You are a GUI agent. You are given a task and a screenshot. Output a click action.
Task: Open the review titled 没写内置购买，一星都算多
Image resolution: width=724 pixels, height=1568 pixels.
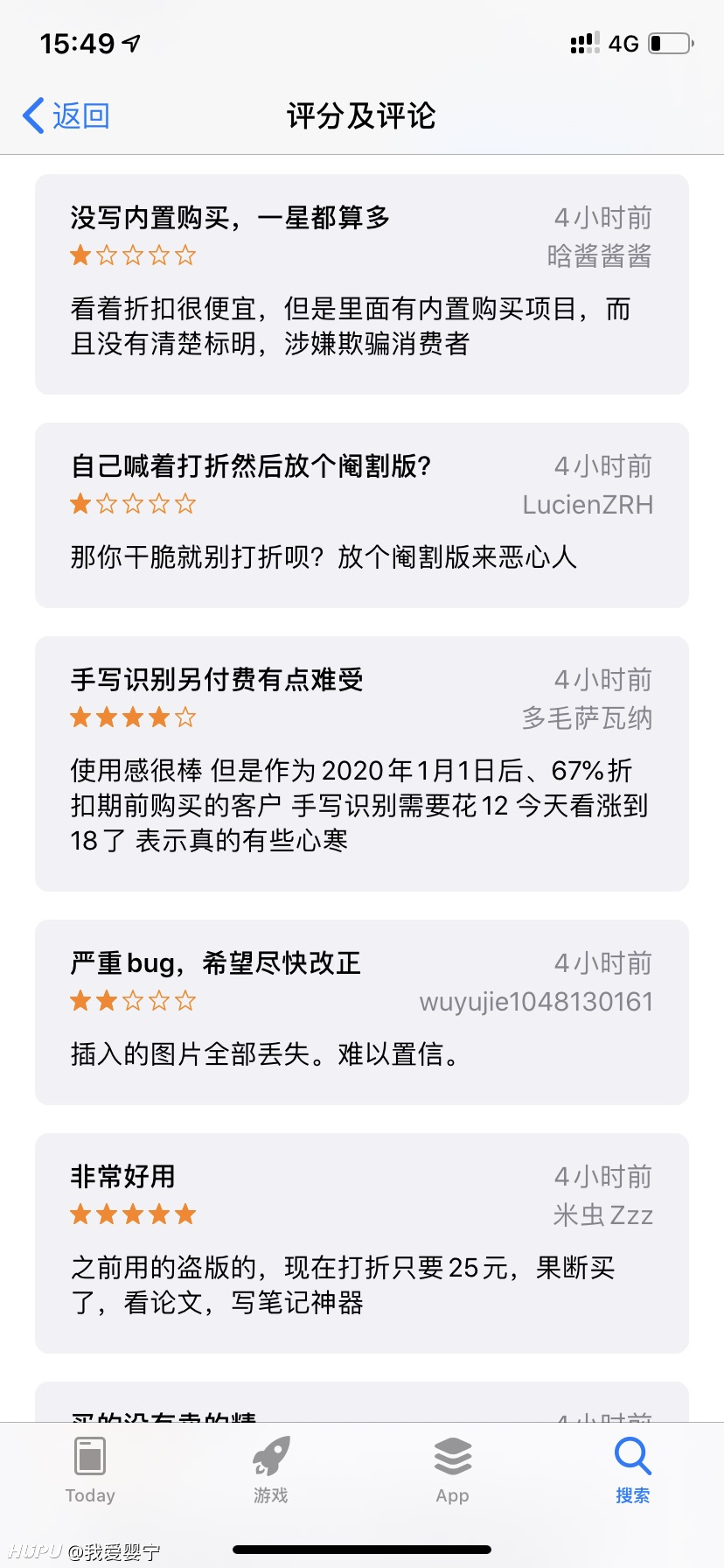[362, 284]
